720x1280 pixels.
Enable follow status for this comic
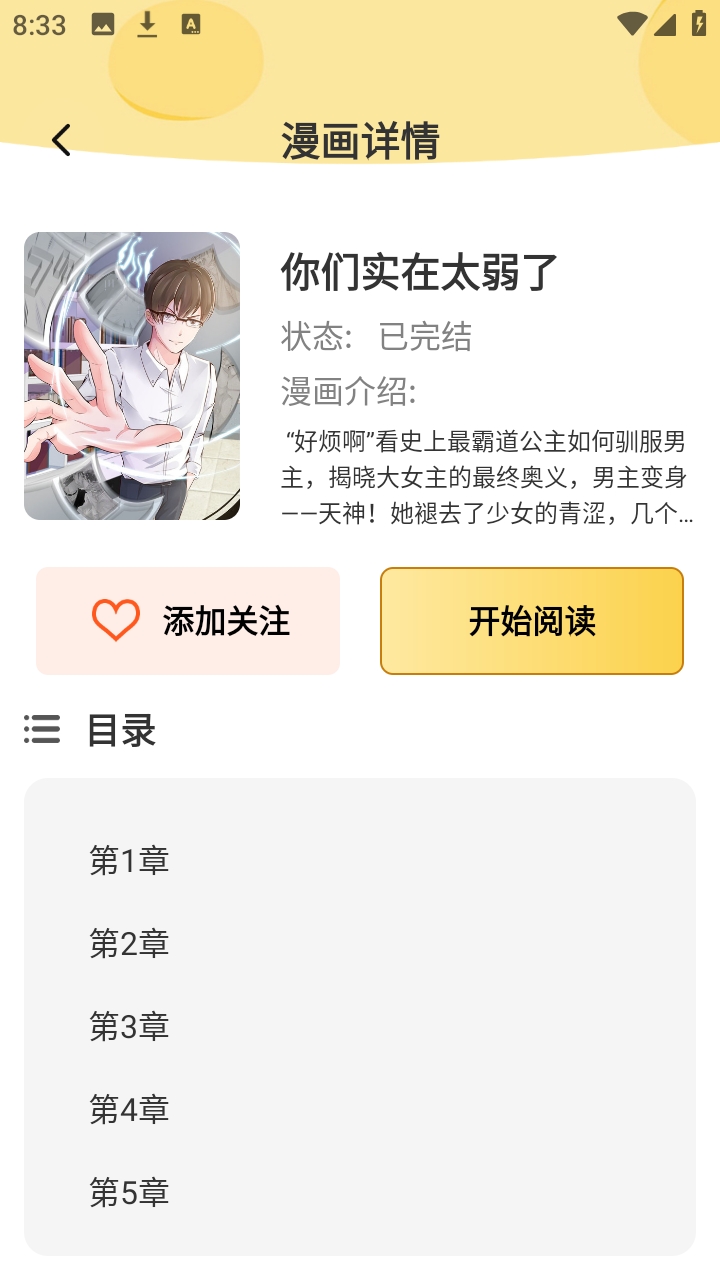(188, 620)
